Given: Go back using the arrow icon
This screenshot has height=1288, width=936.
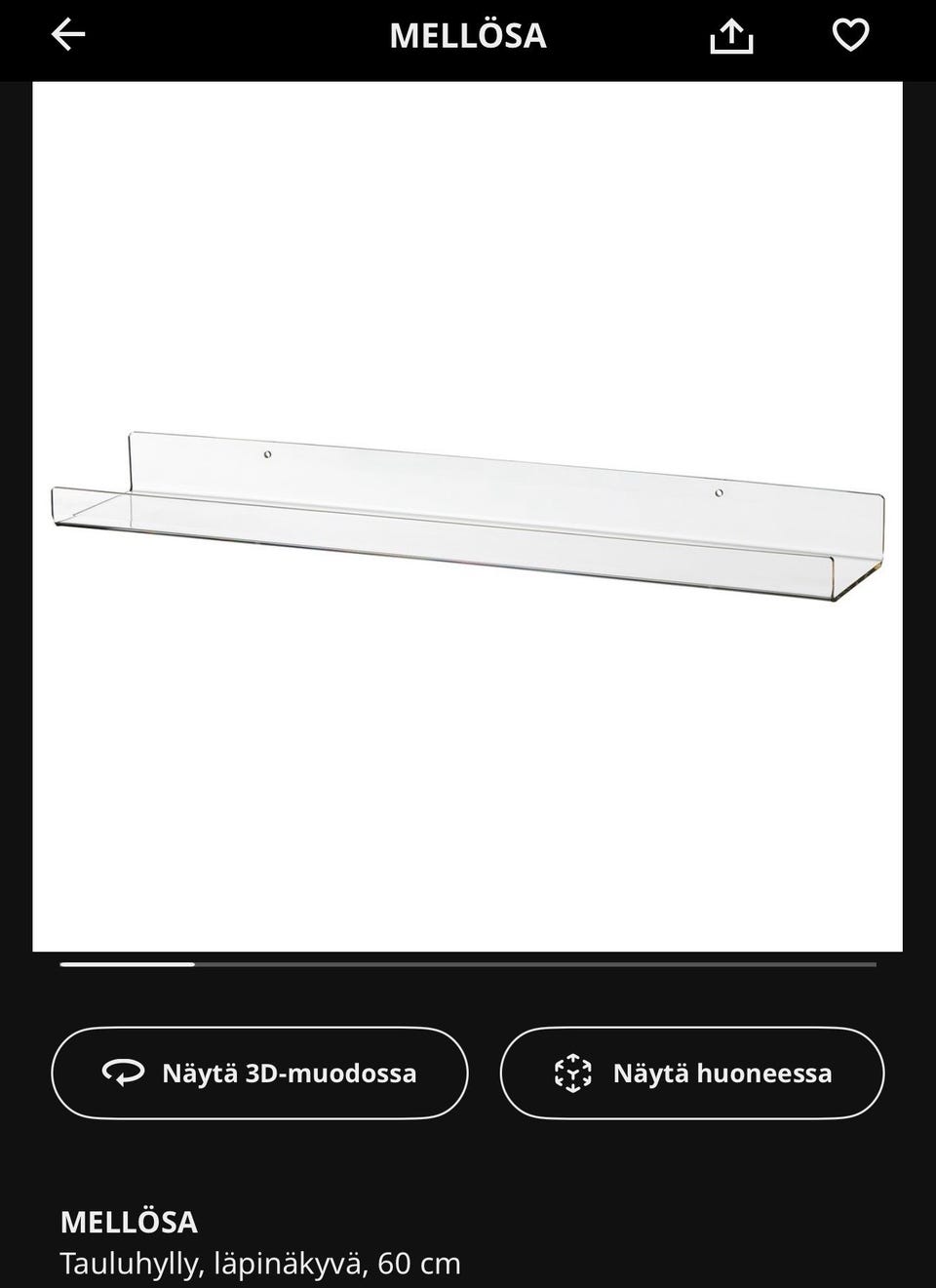Looking at the screenshot, I should [x=68, y=36].
